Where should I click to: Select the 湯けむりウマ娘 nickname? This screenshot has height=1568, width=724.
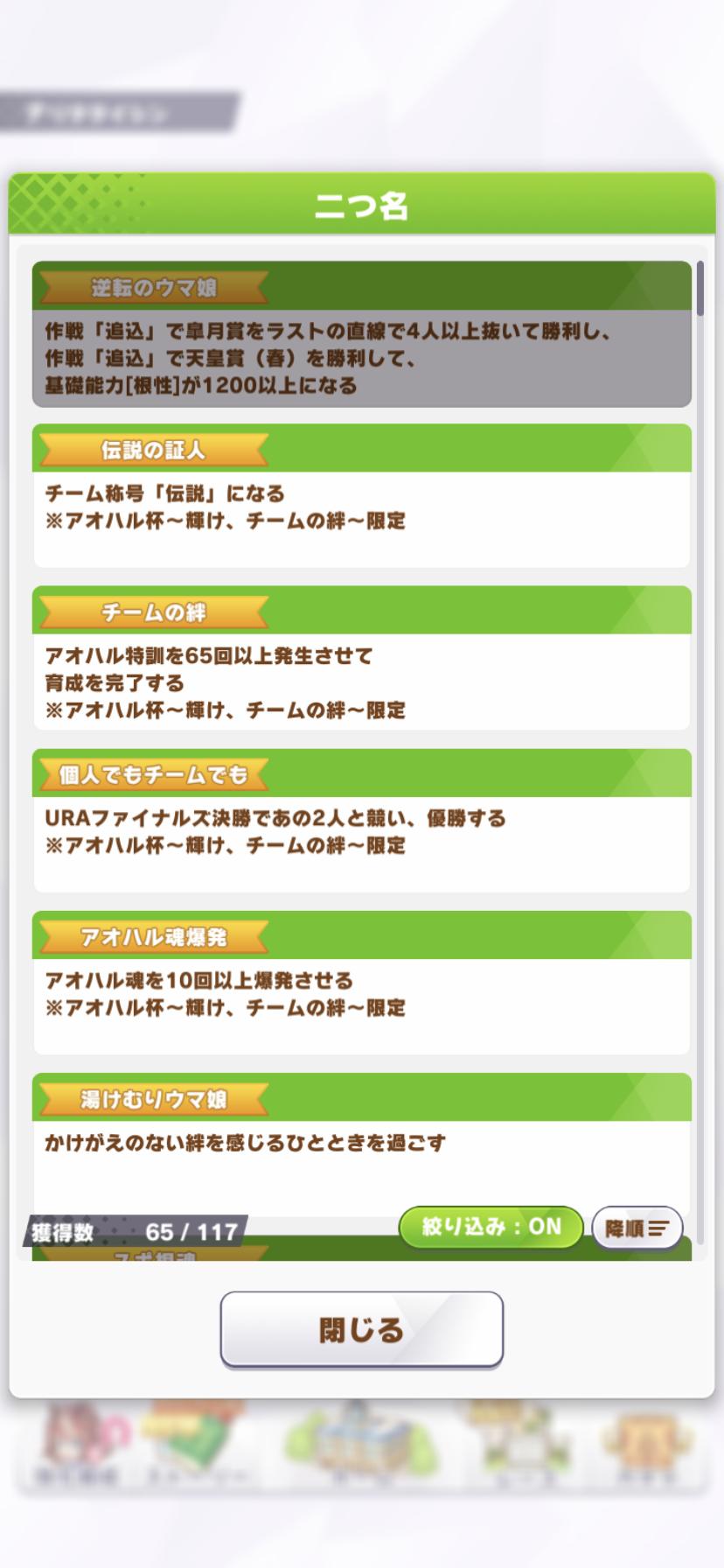361,1143
